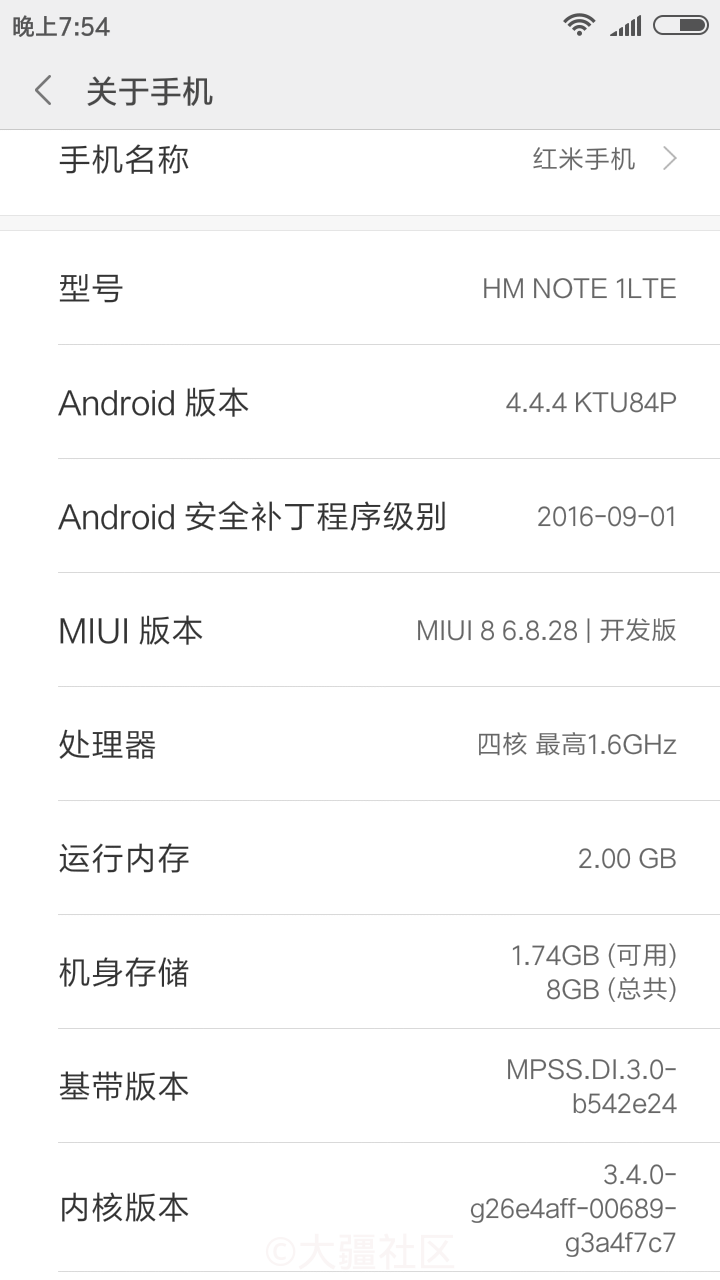The width and height of the screenshot is (720, 1280).
Task: Tap the 机身存储 storage entry
Action: (360, 973)
